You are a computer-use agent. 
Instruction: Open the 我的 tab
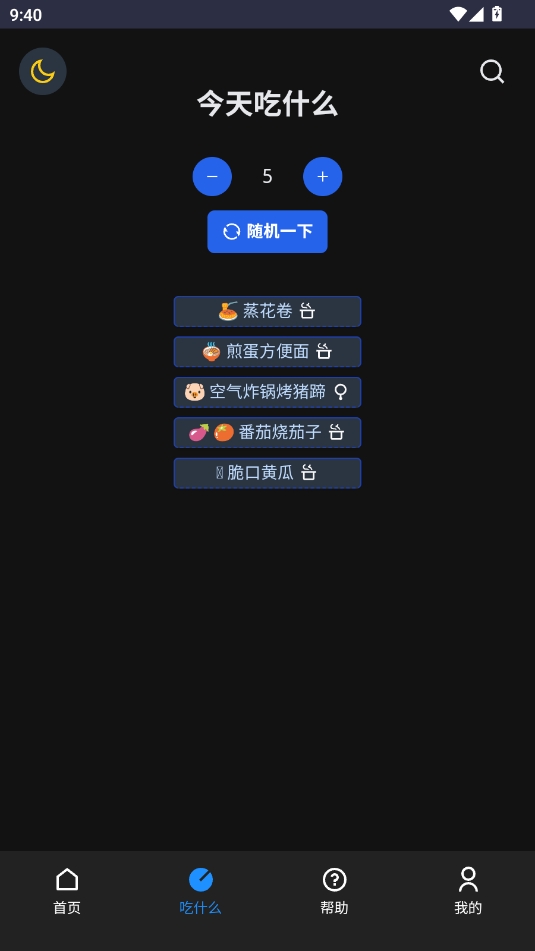click(x=468, y=891)
